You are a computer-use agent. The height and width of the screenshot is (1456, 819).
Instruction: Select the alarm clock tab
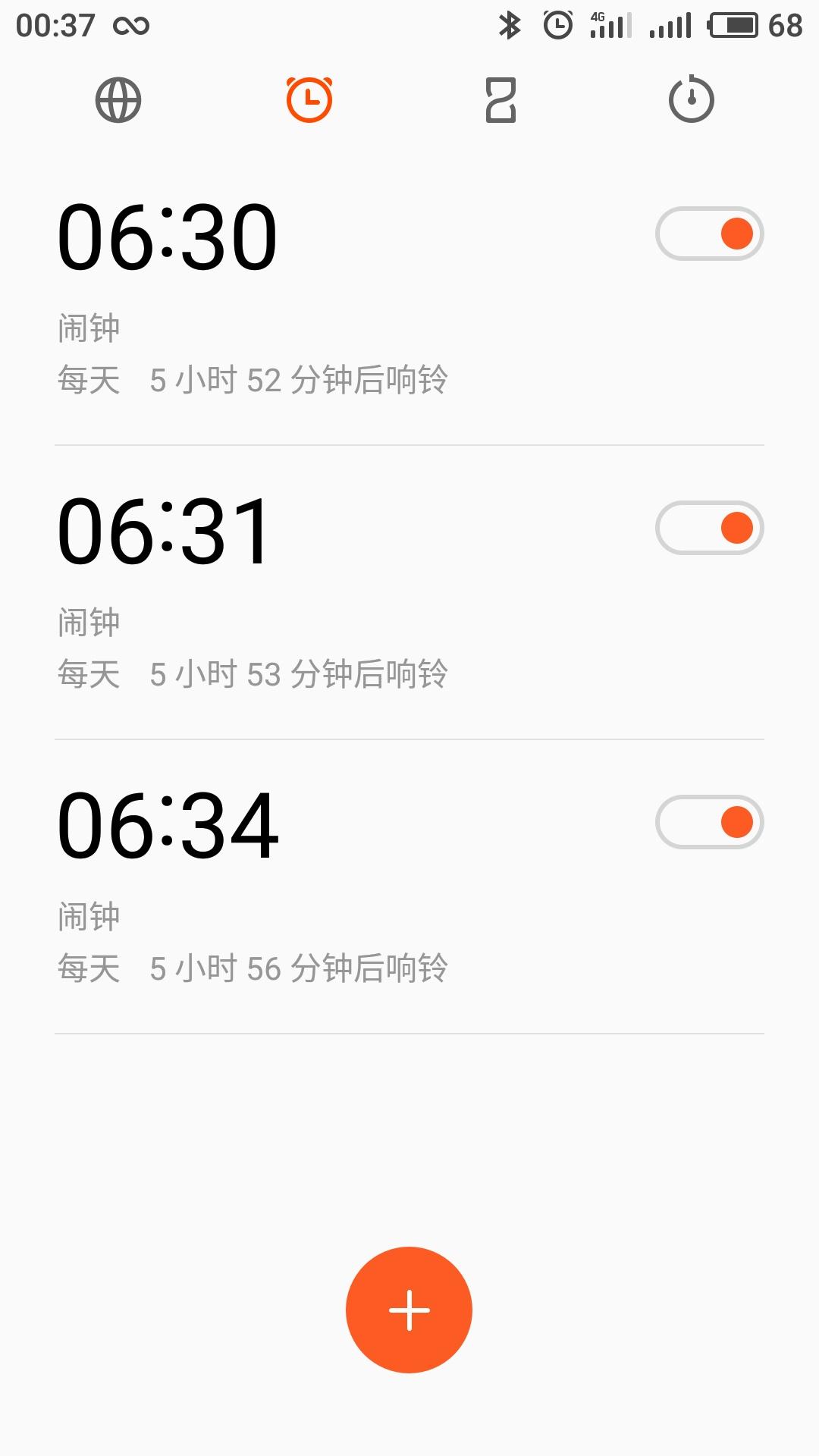click(x=309, y=99)
